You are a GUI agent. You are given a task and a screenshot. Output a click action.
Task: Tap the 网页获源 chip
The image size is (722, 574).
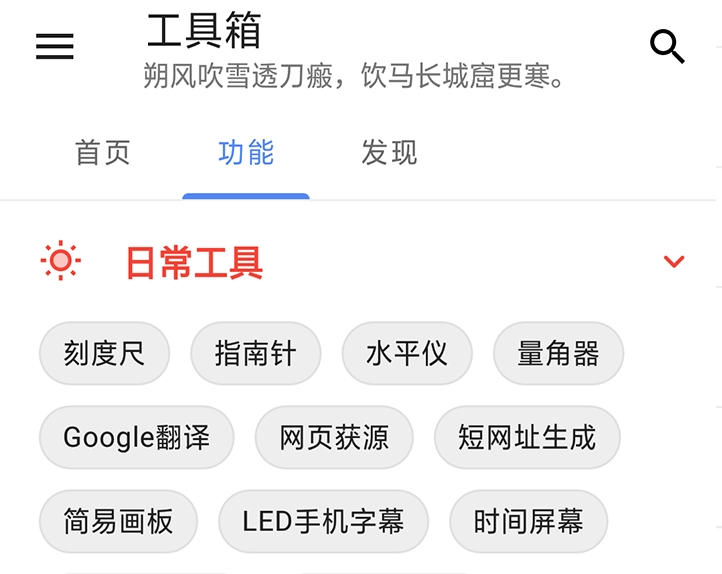point(334,437)
